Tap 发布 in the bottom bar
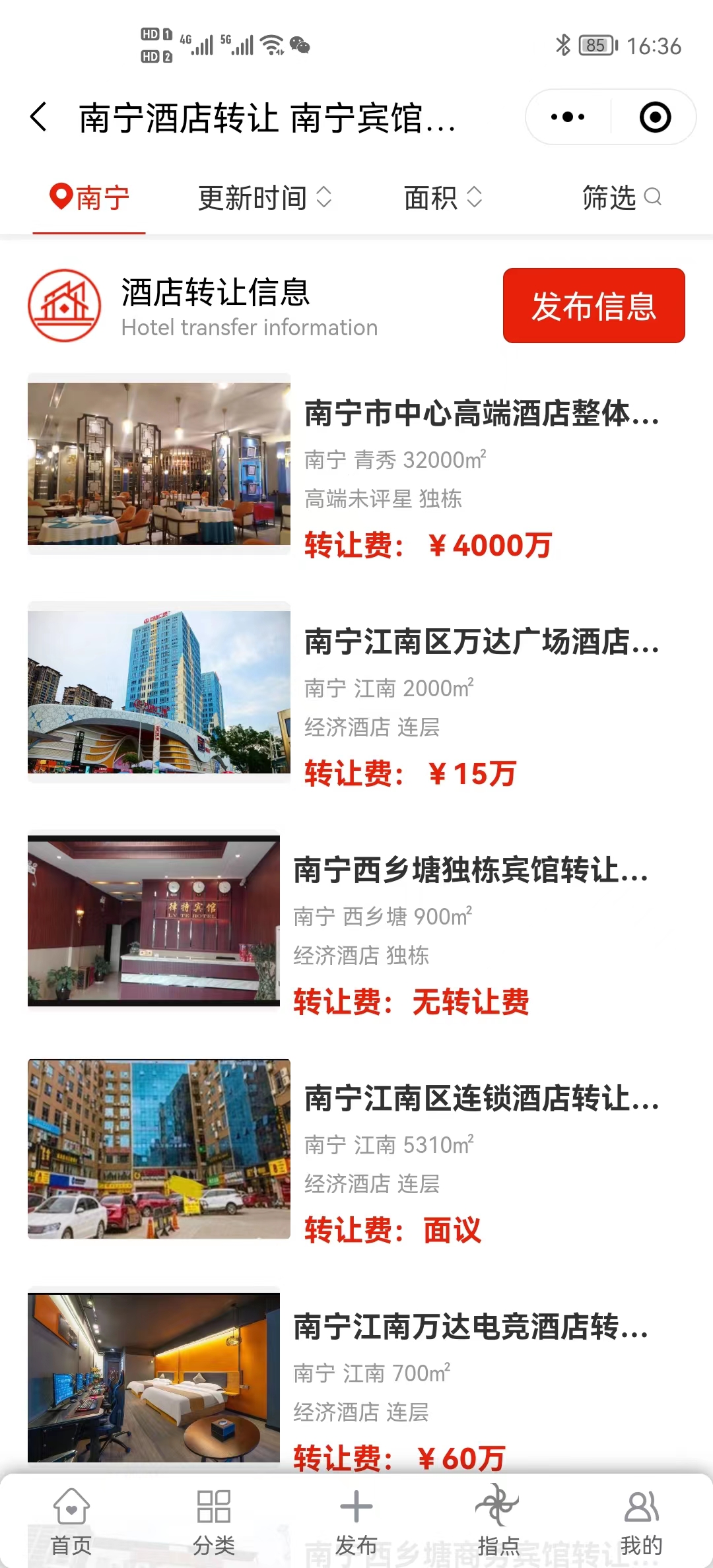 pyautogui.click(x=356, y=1521)
